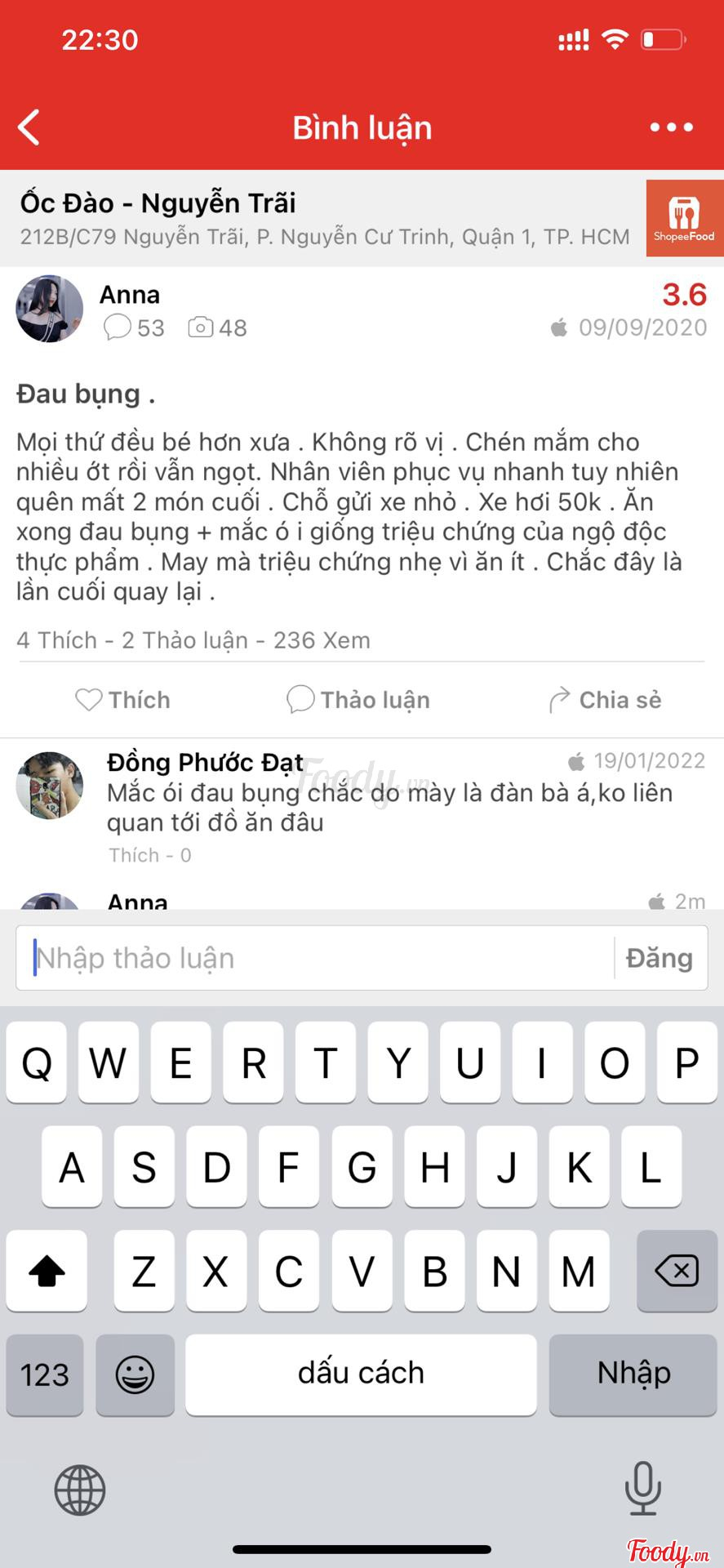Open Đồng Phước Đạt's profile avatar

click(x=50, y=785)
